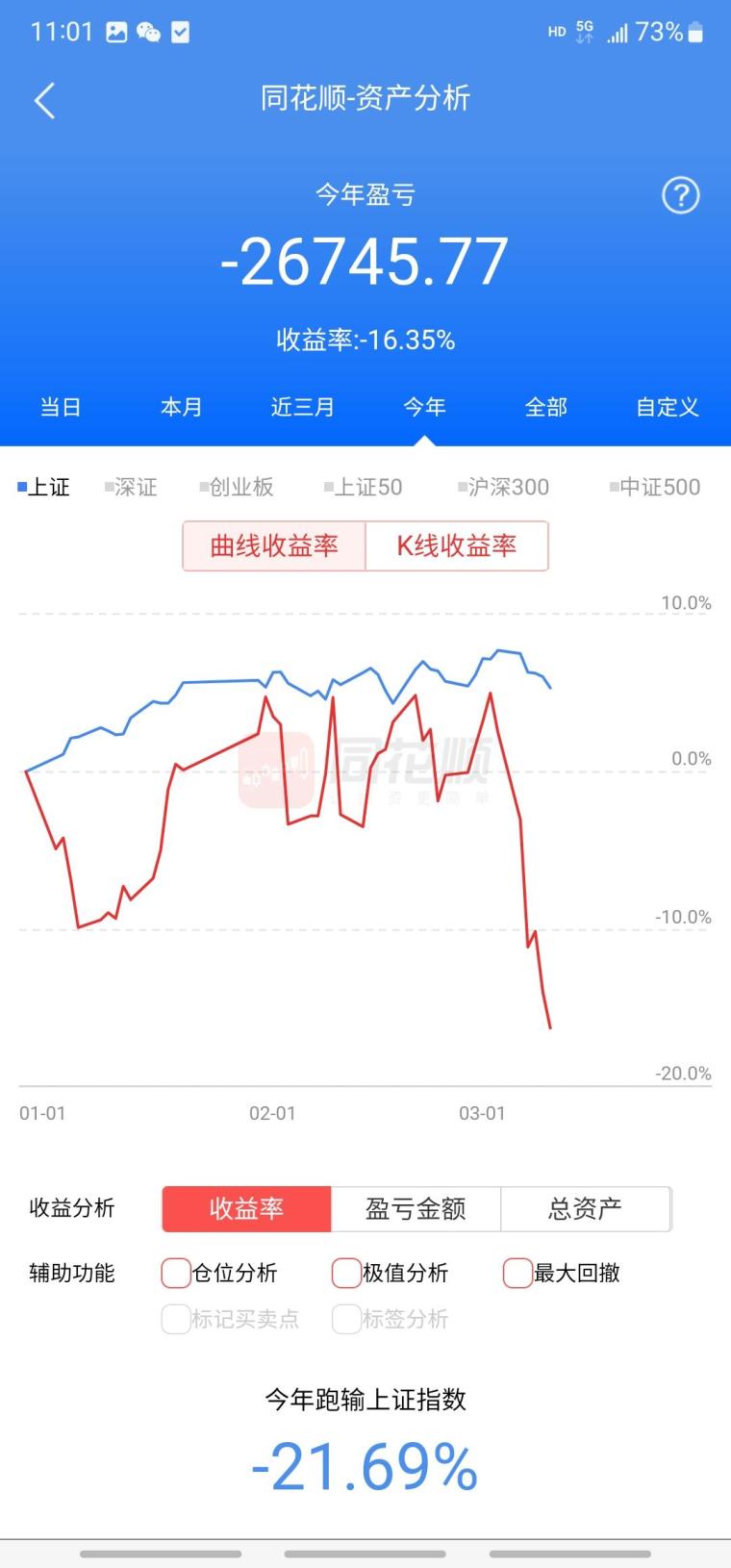Screen dimensions: 731x1568
Task: Turn on 最大回撤 display
Action: [517, 1273]
